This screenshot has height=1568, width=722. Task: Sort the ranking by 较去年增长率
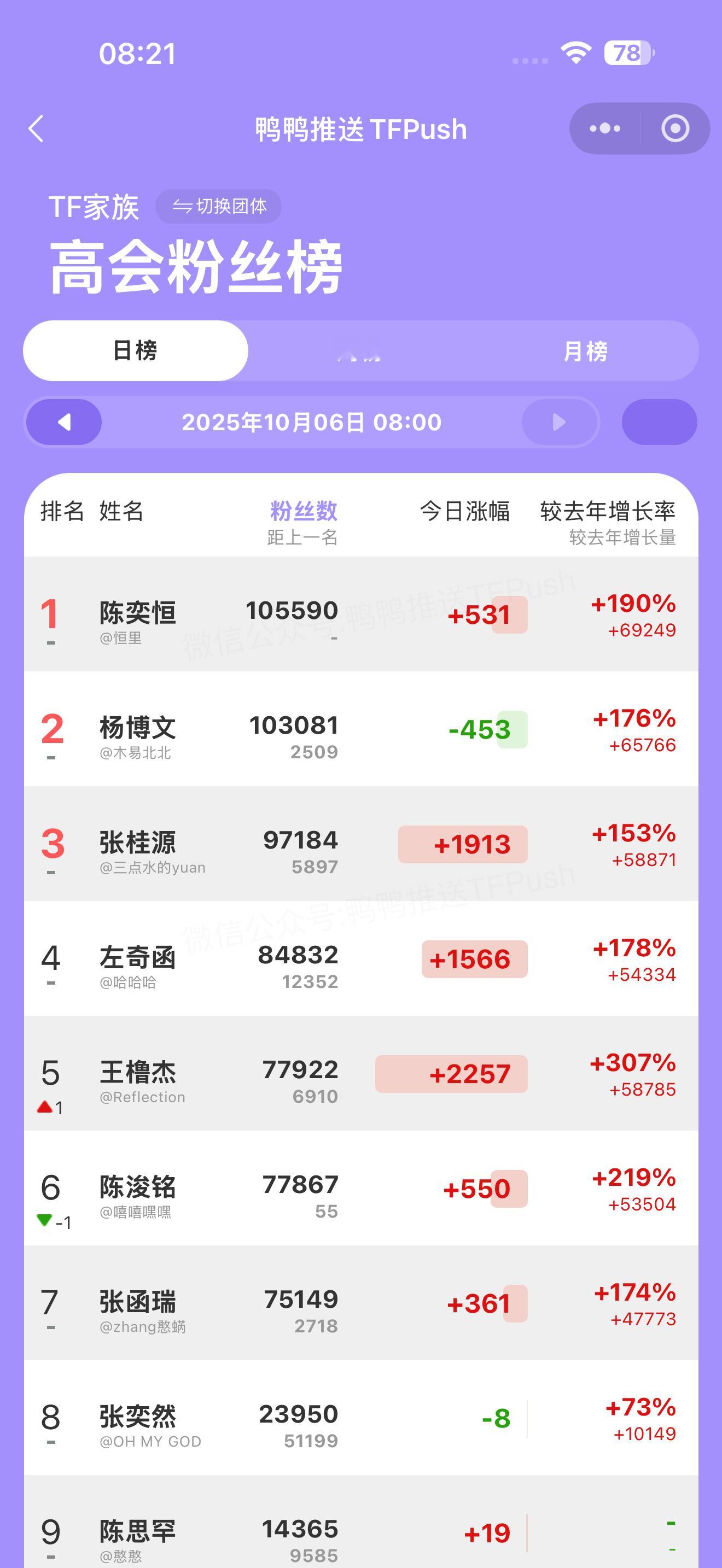point(608,511)
